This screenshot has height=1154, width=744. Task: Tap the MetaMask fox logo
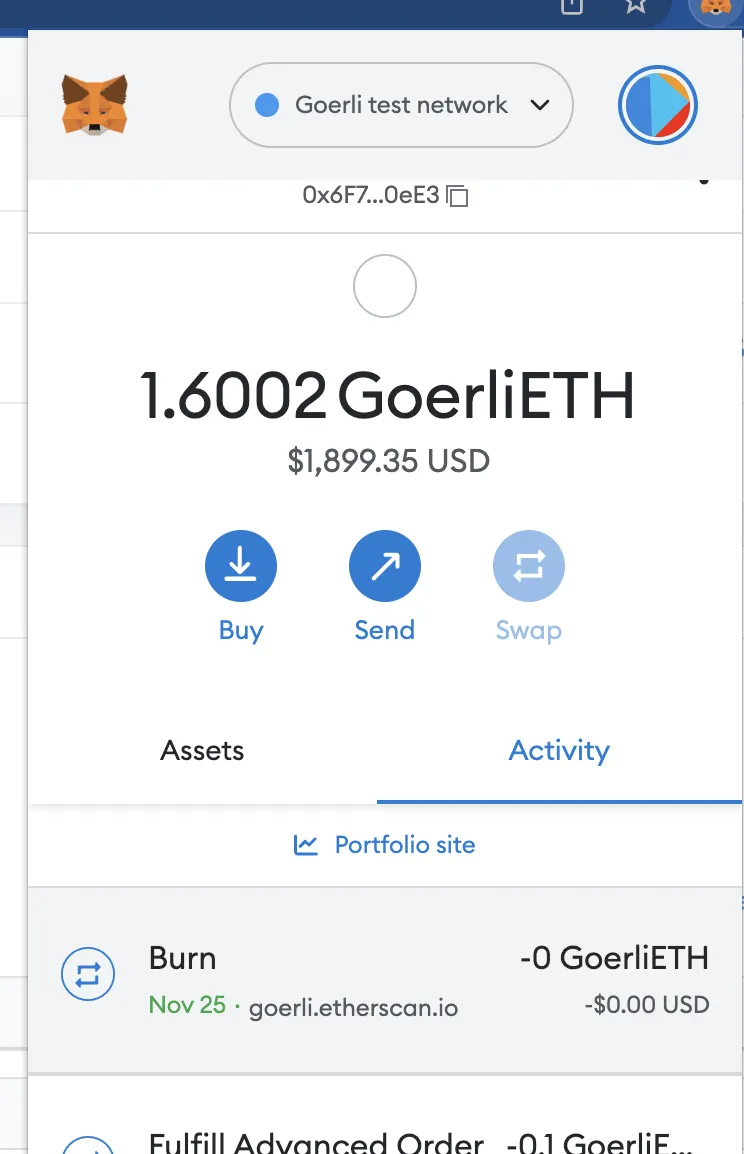point(94,105)
